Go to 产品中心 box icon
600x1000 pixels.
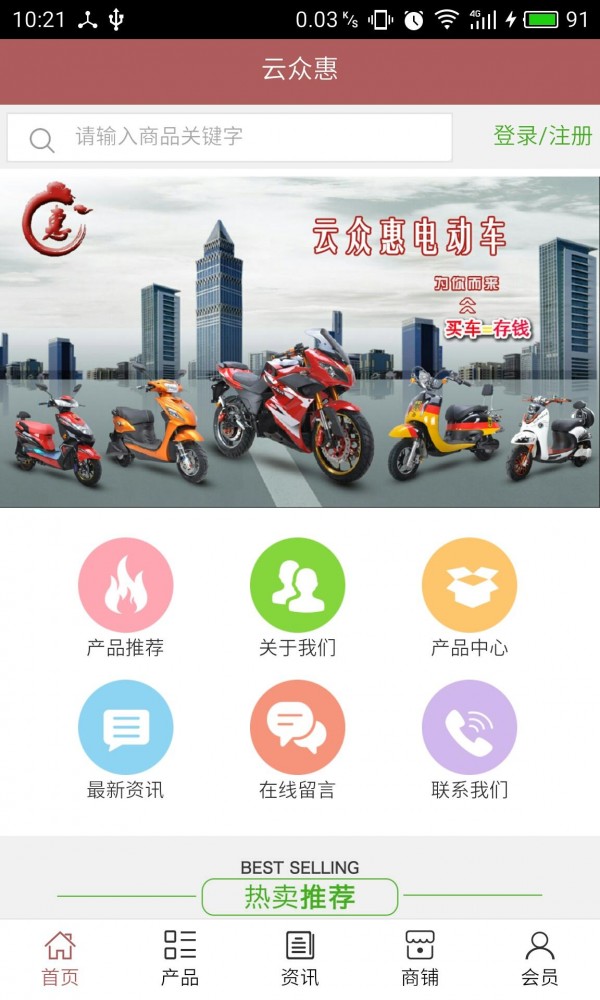pyautogui.click(x=469, y=586)
